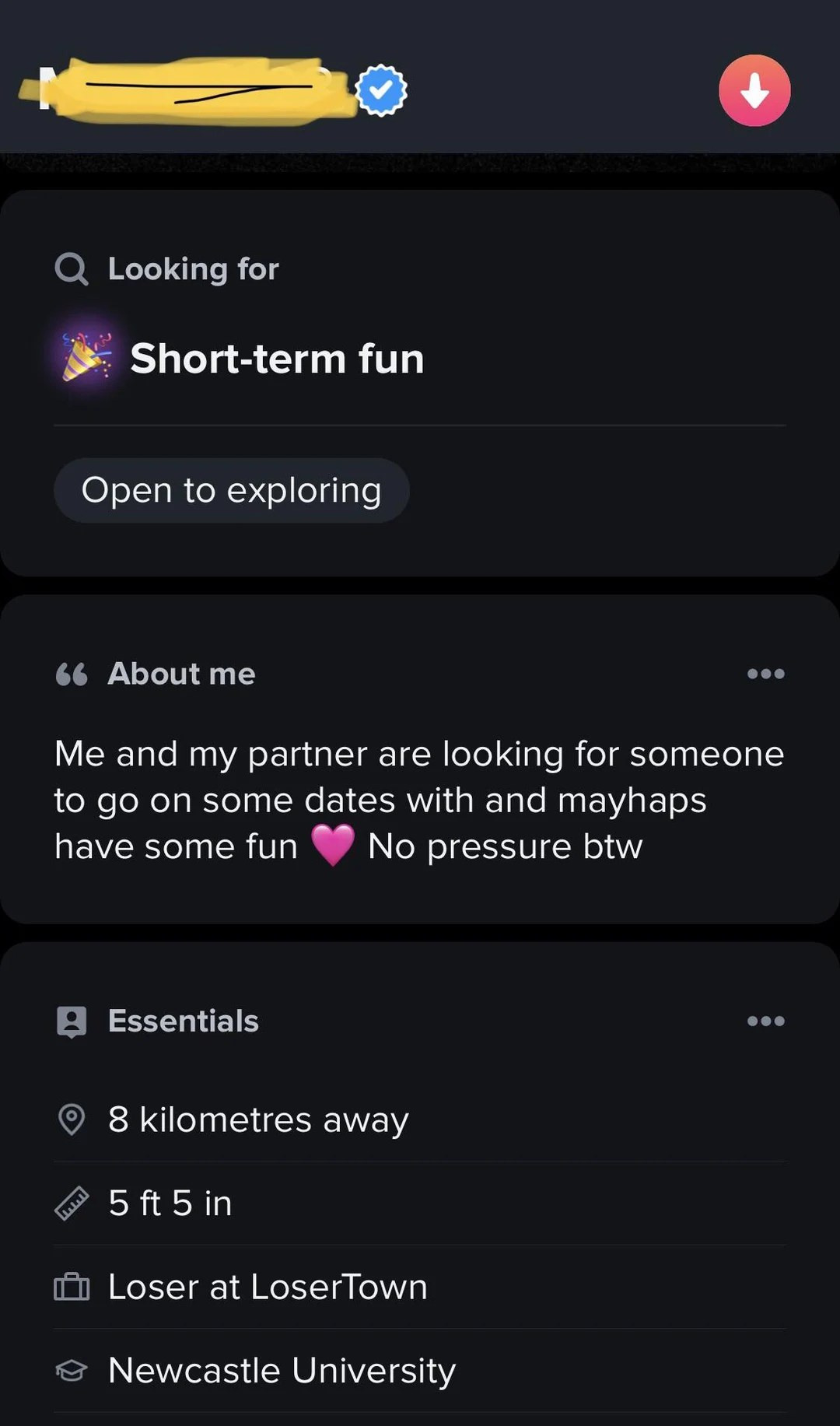Tap the graduation cap beside Newcastle University
Viewport: 840px width, 1426px height.
pyautogui.click(x=72, y=1370)
